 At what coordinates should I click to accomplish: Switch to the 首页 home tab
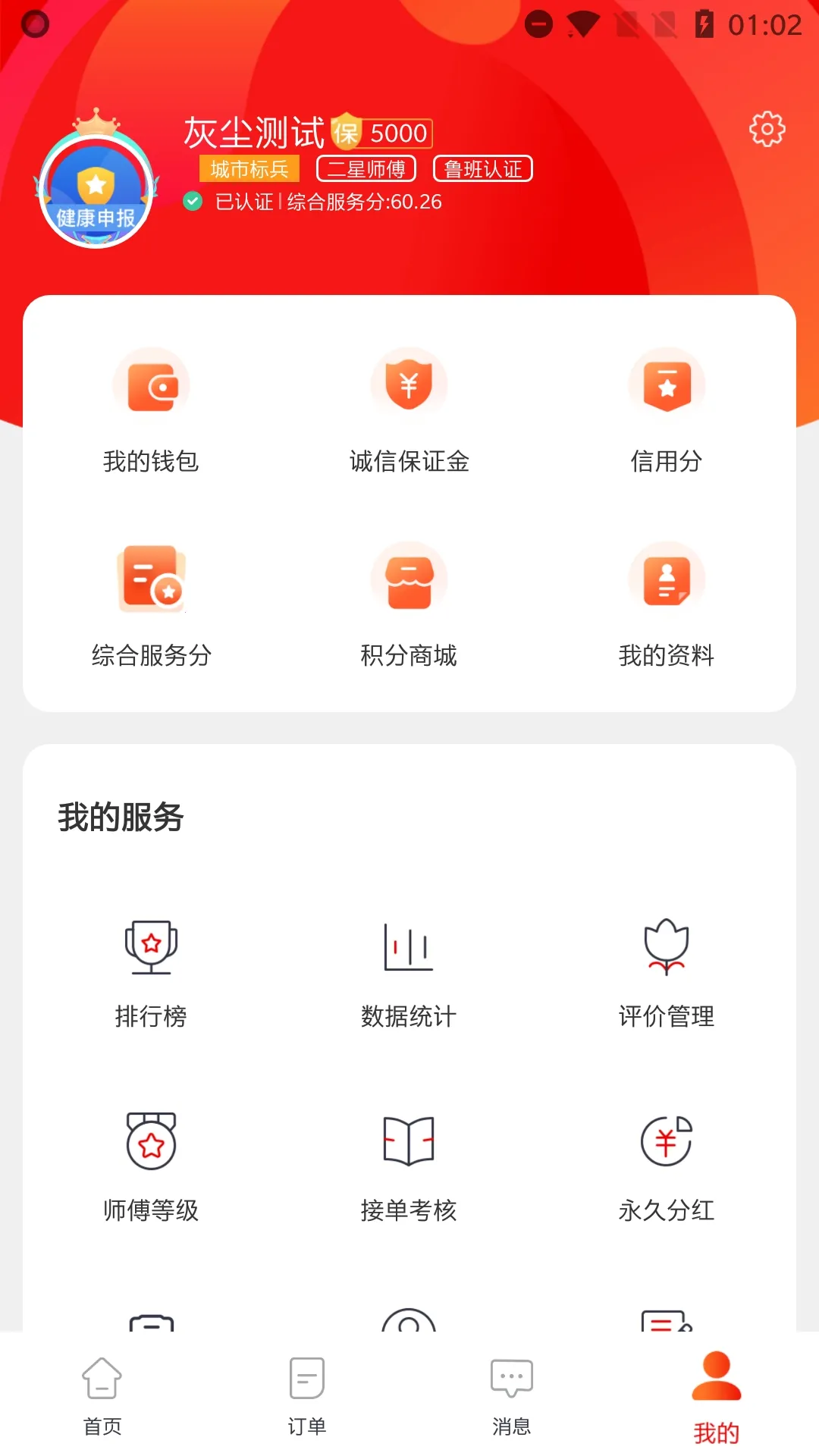pyautogui.click(x=102, y=1395)
